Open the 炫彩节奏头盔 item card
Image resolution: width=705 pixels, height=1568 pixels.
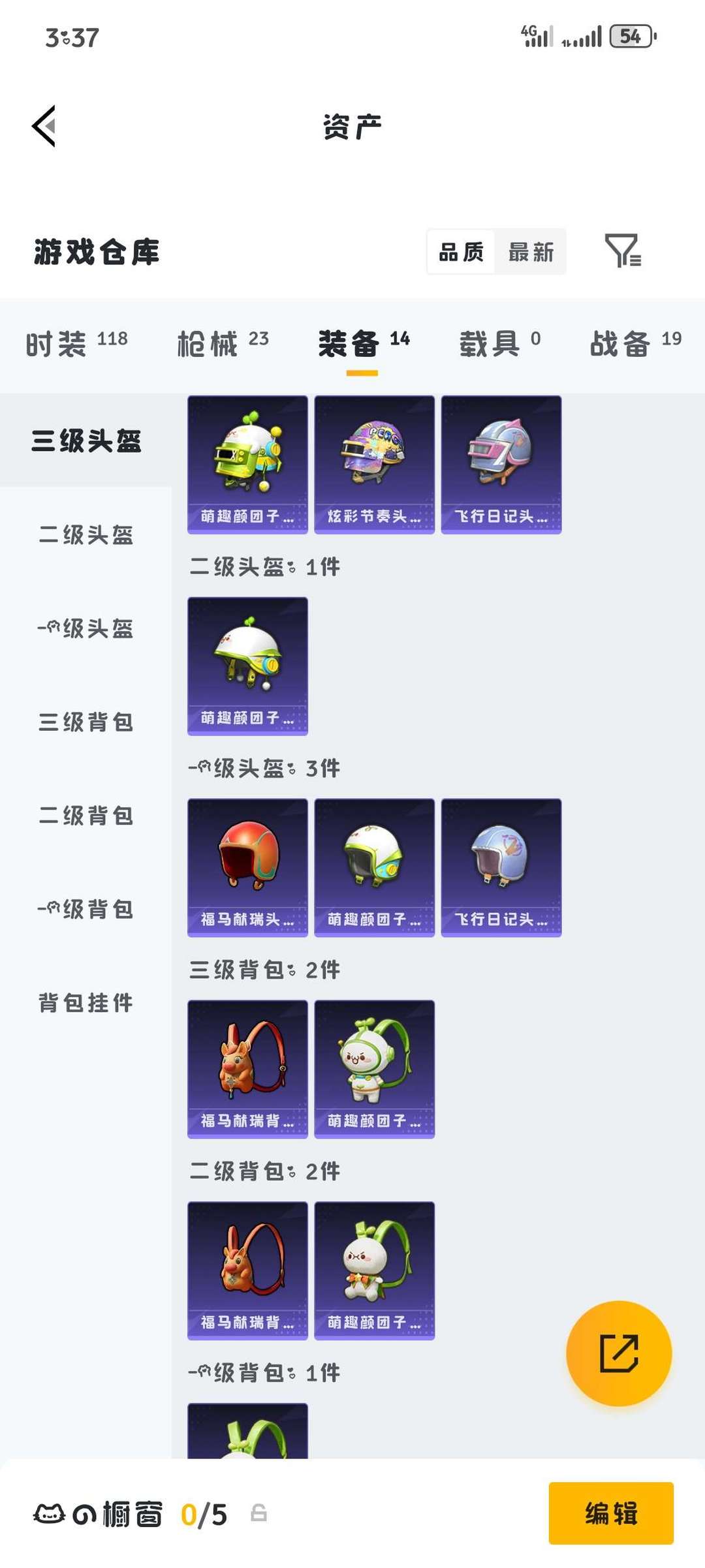point(374,465)
